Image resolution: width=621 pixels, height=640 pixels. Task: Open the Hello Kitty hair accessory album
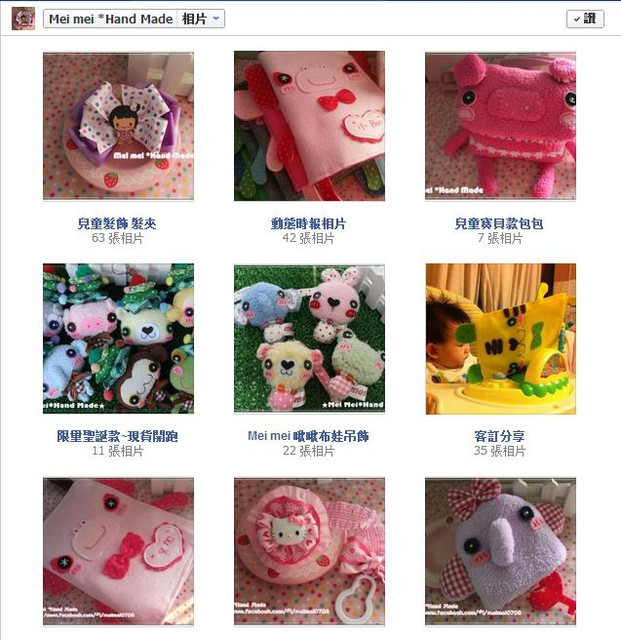(x=309, y=552)
